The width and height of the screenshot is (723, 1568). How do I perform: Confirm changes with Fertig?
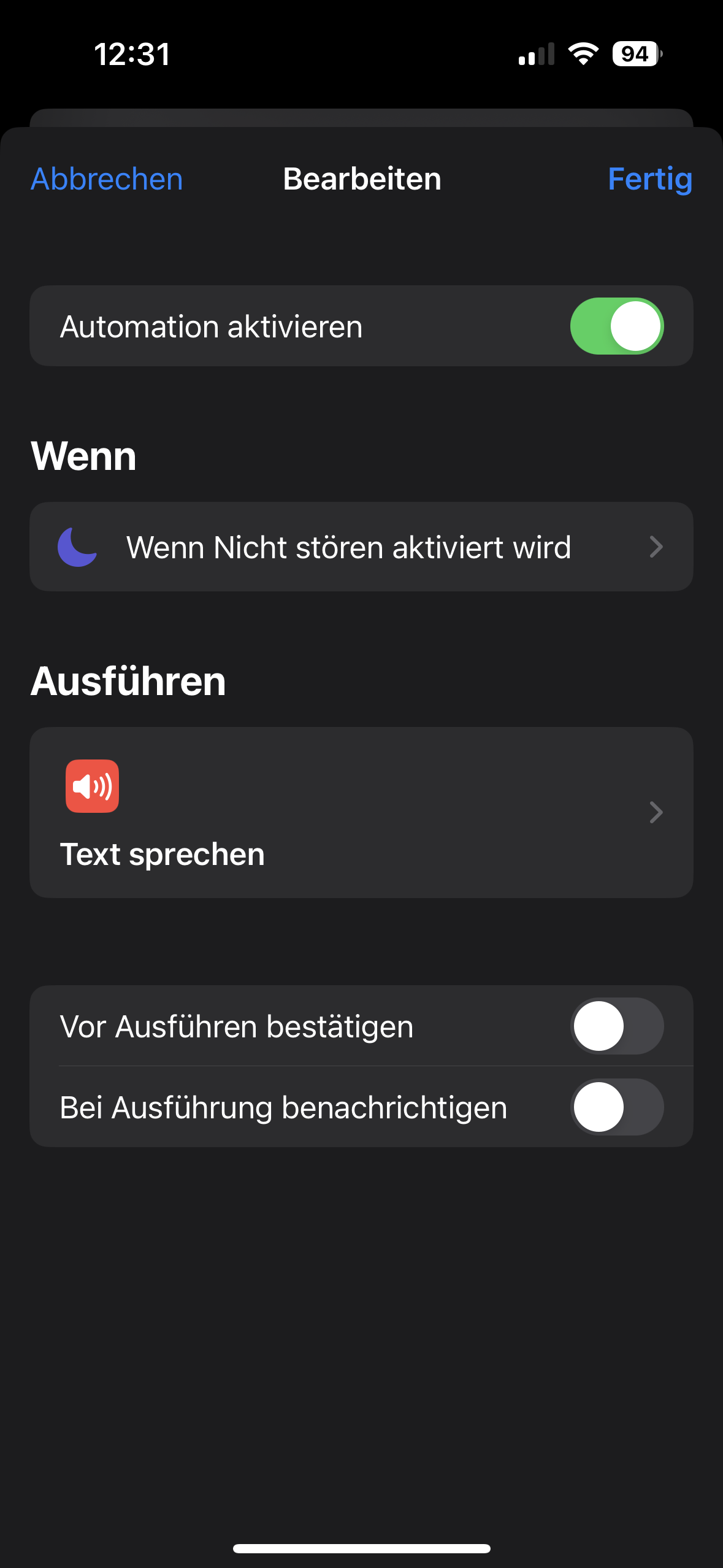(650, 179)
